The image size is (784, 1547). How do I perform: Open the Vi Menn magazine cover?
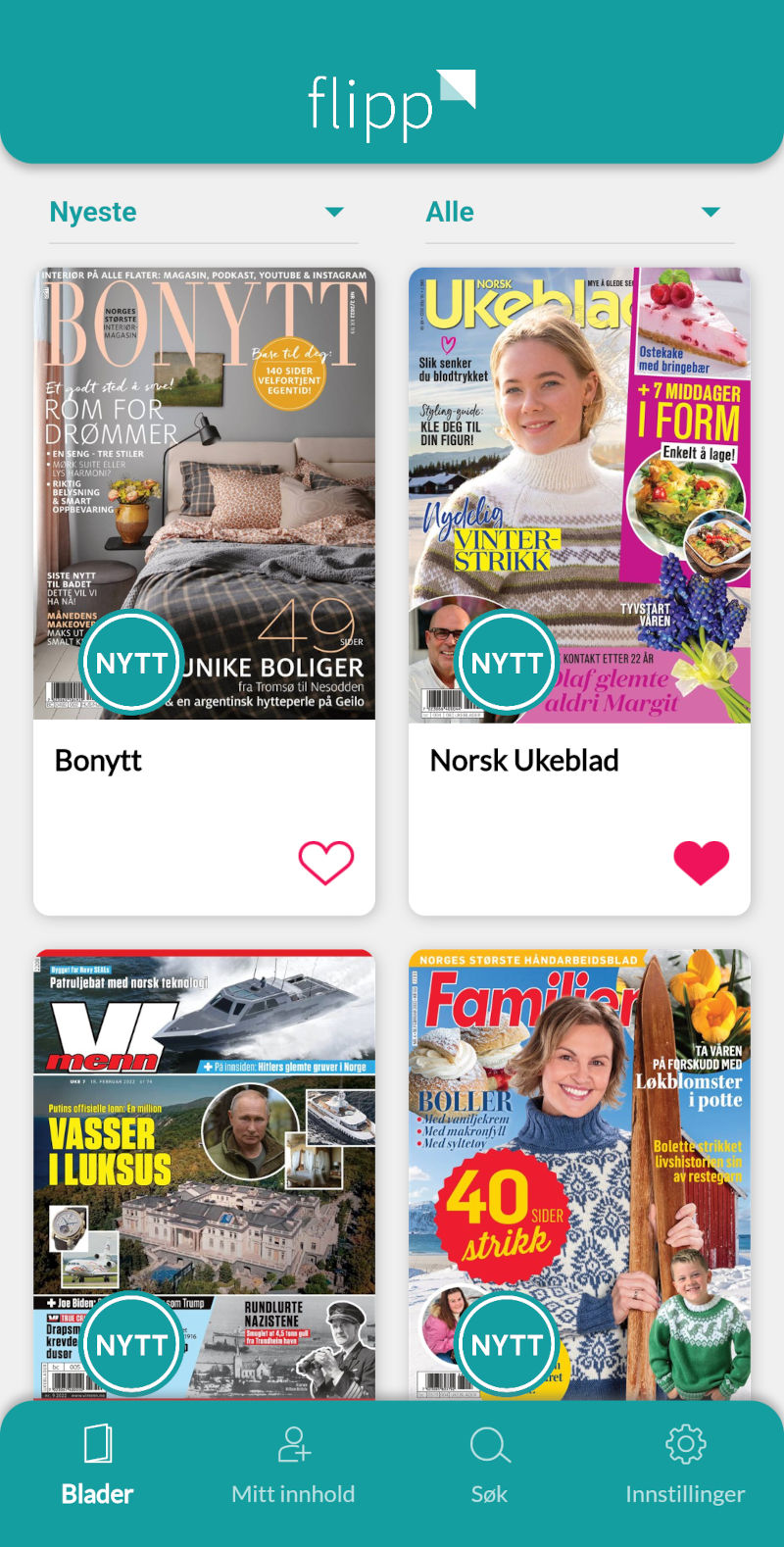[x=204, y=1173]
